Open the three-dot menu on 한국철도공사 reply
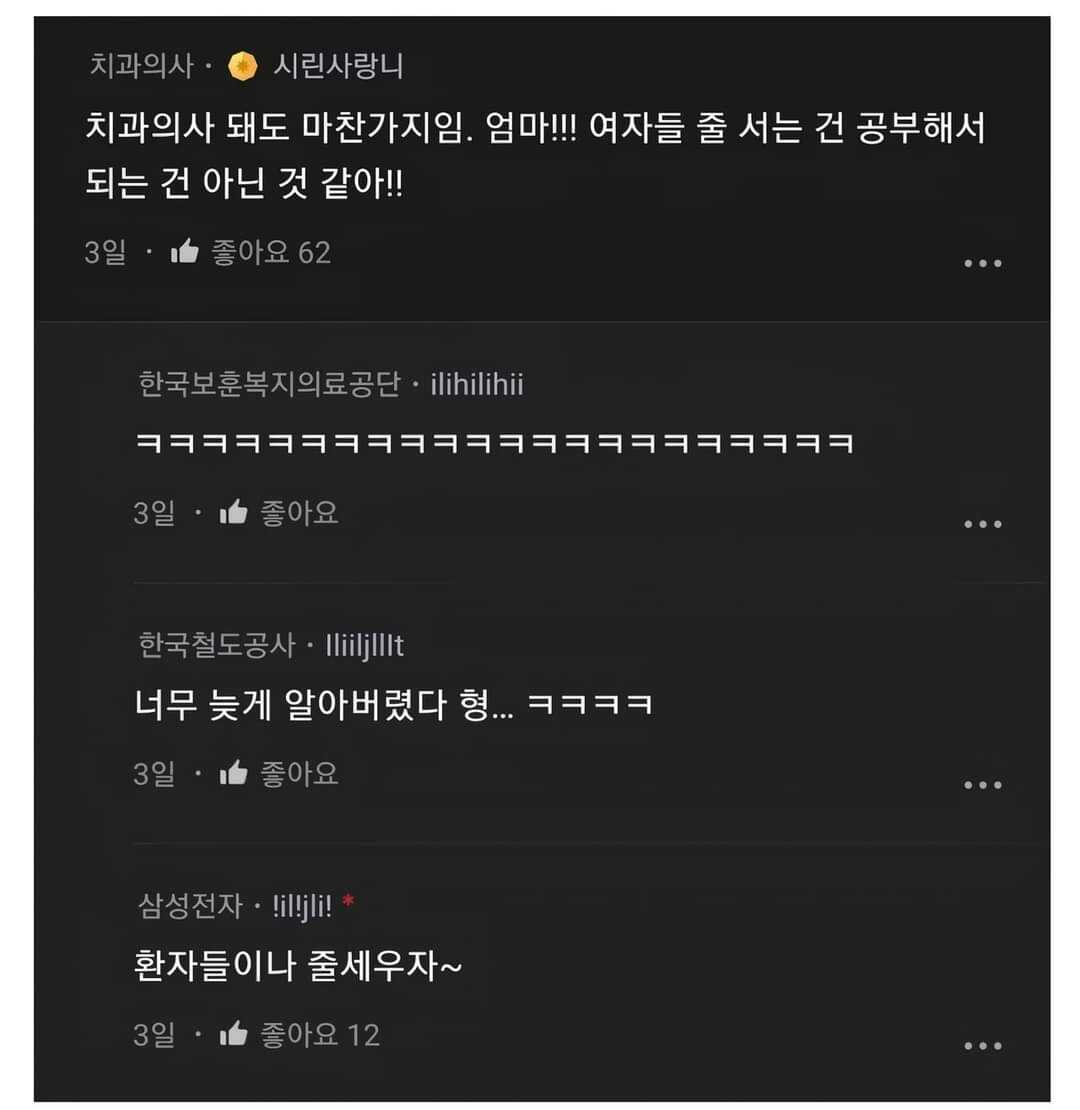 (982, 785)
